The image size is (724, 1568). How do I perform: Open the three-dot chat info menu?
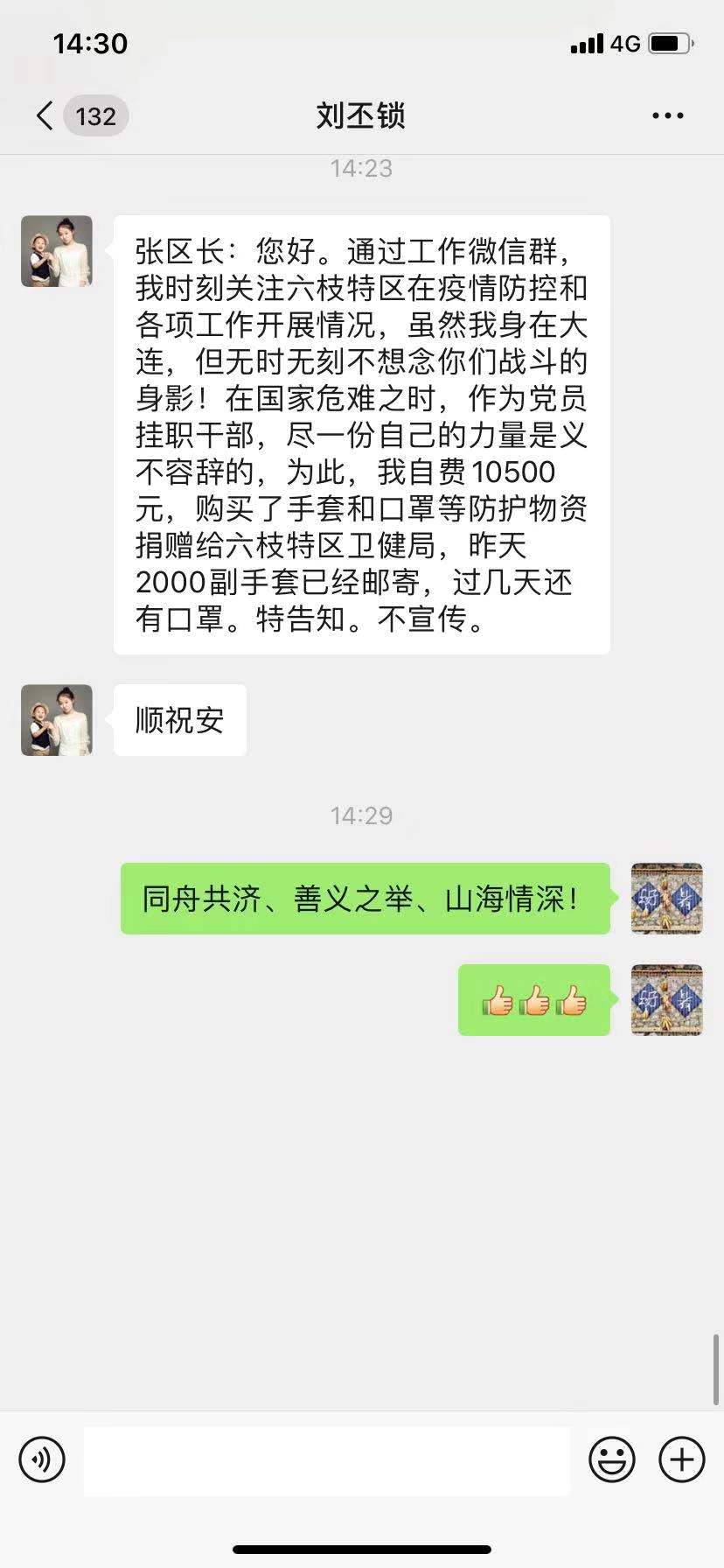click(x=668, y=115)
